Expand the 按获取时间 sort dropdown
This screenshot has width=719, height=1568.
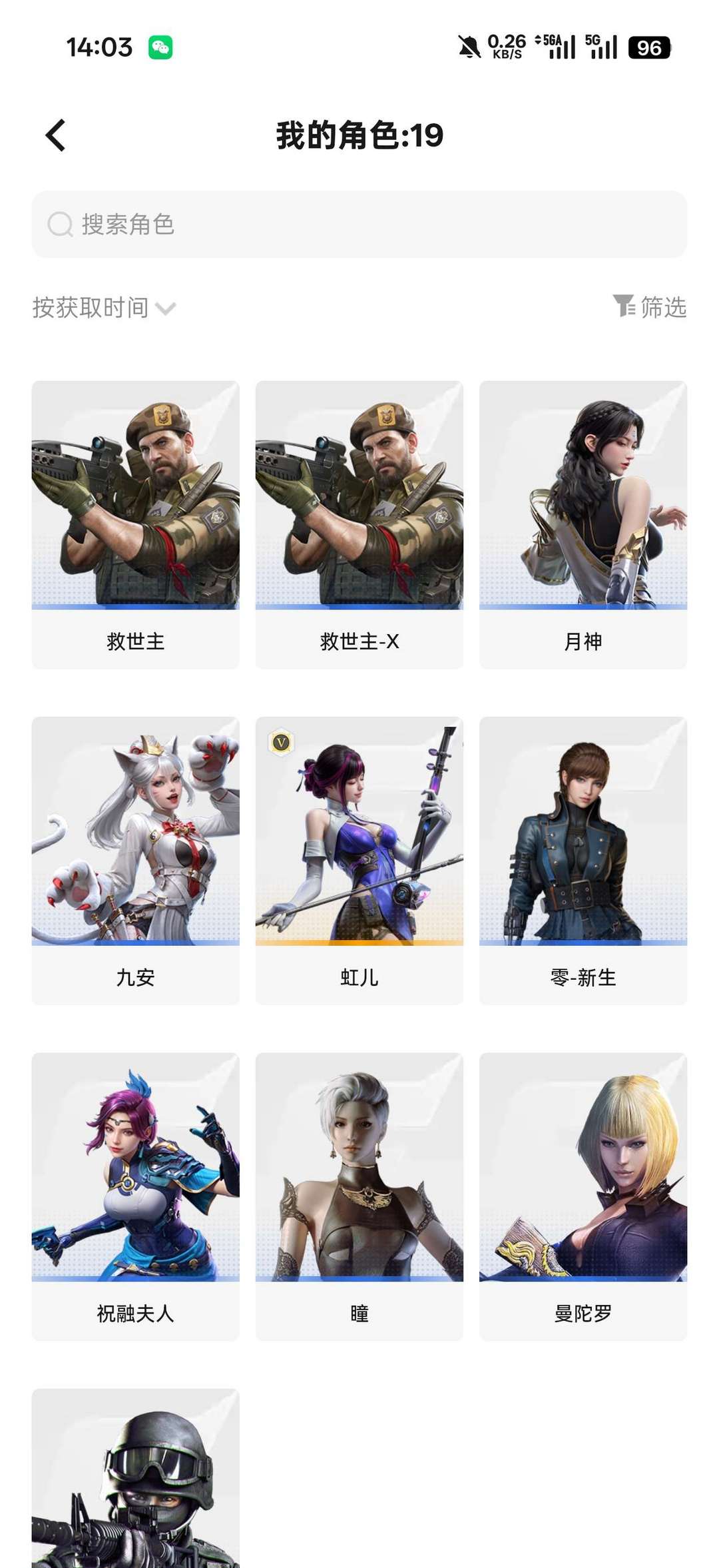pos(104,308)
